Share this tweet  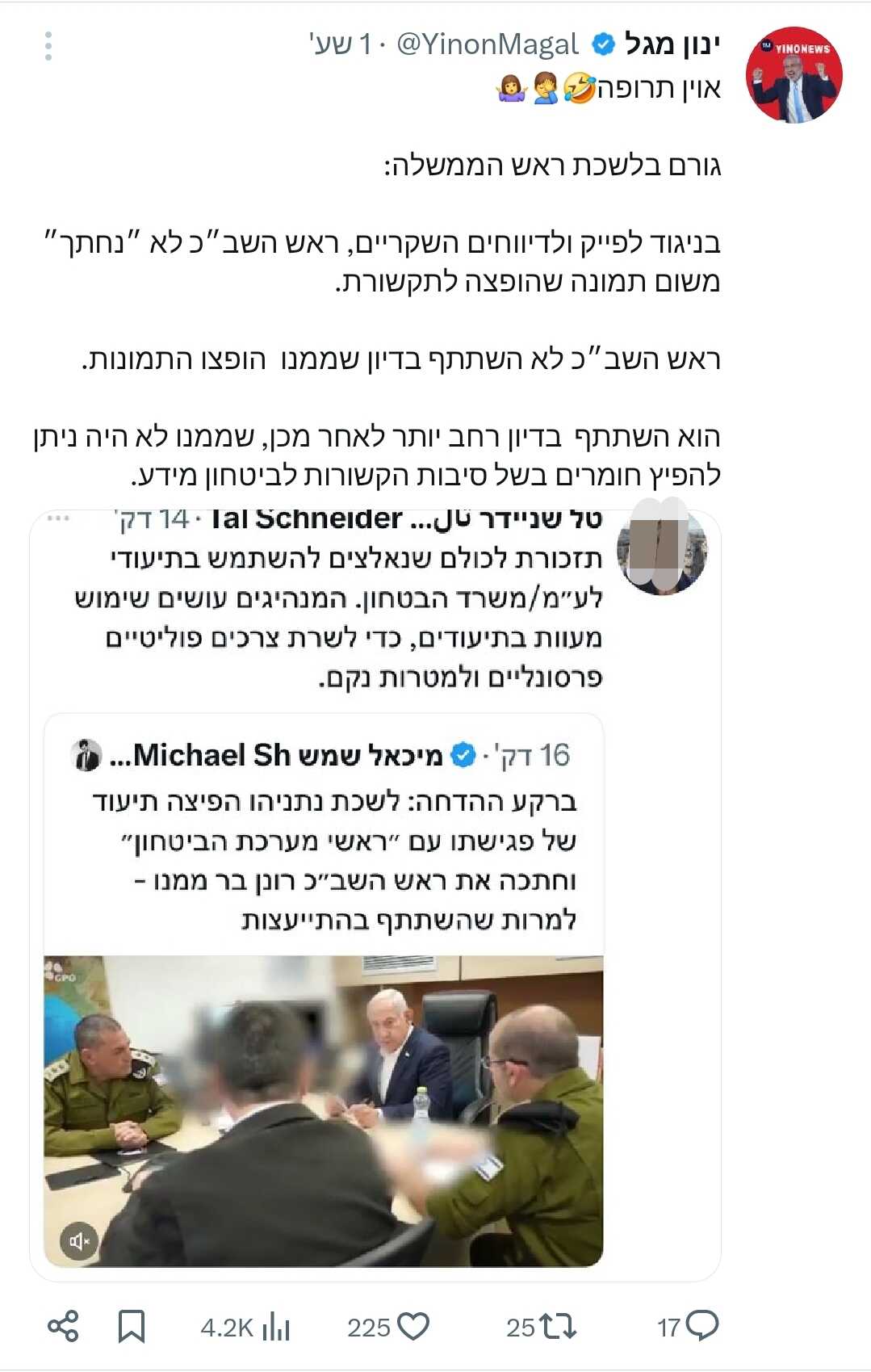tap(63, 1327)
